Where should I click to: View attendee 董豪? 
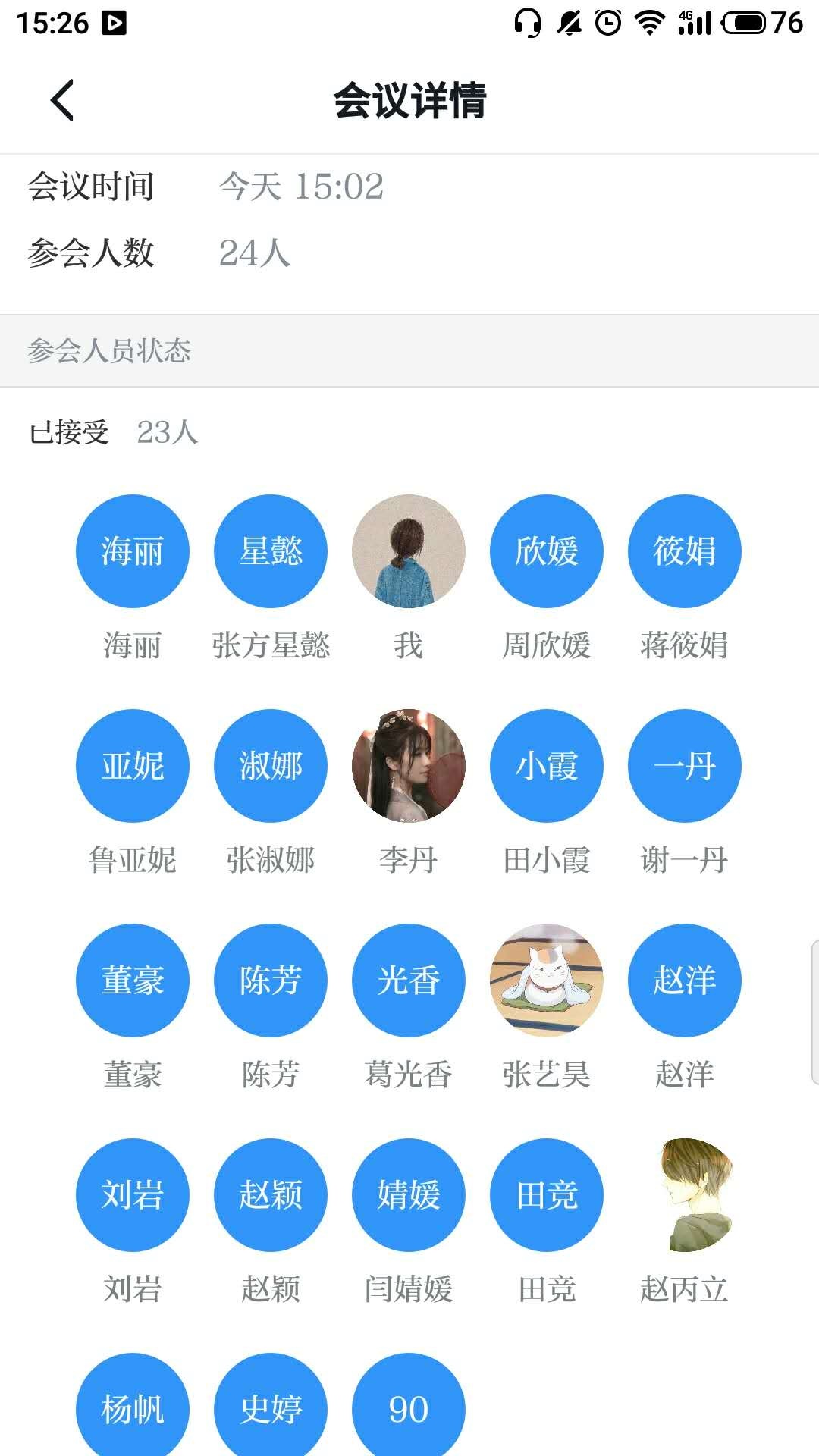coord(133,981)
